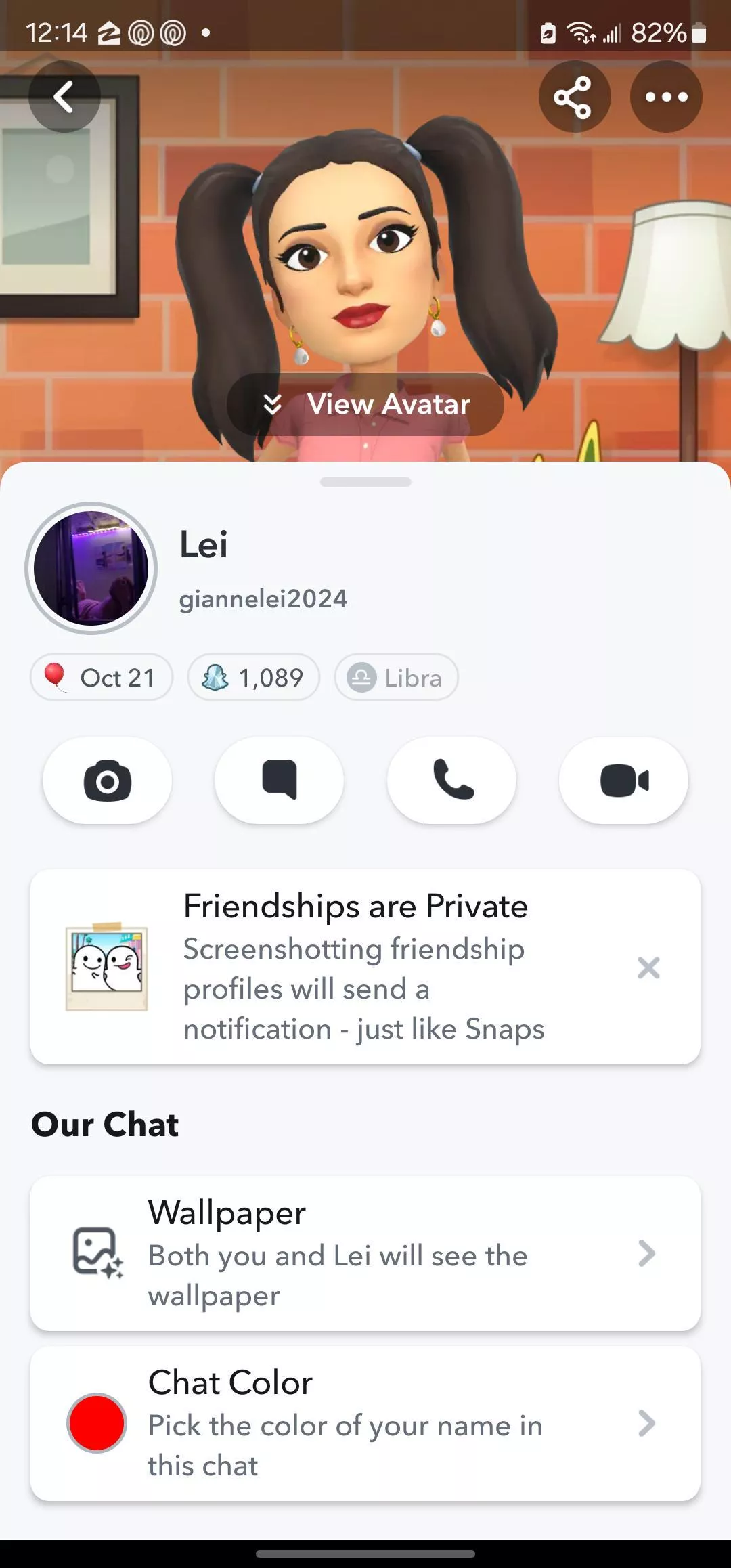Go back using the top-left arrow
731x1568 pixels.
[x=64, y=97]
